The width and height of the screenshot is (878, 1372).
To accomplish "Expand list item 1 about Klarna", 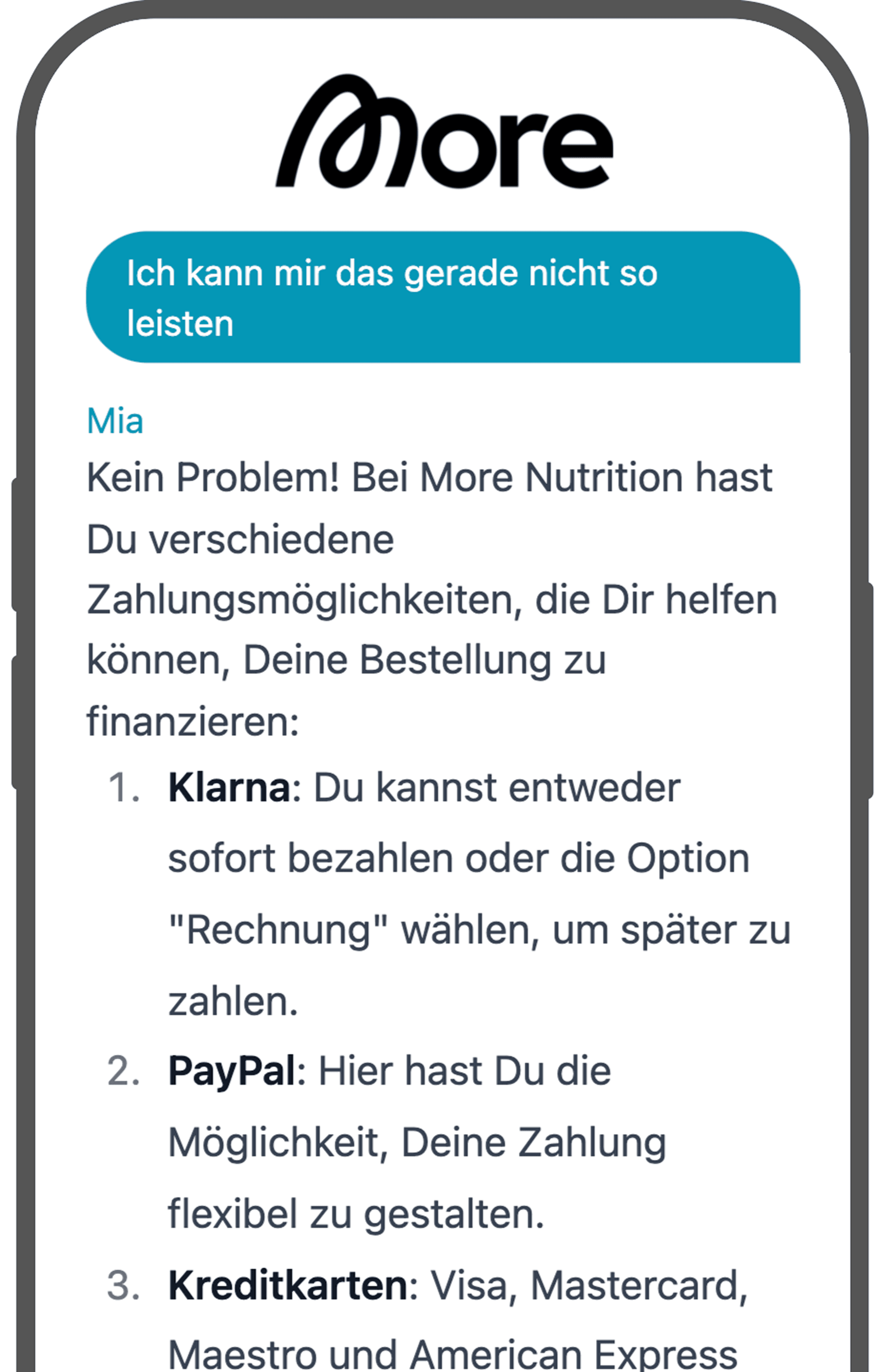I will (x=126, y=786).
